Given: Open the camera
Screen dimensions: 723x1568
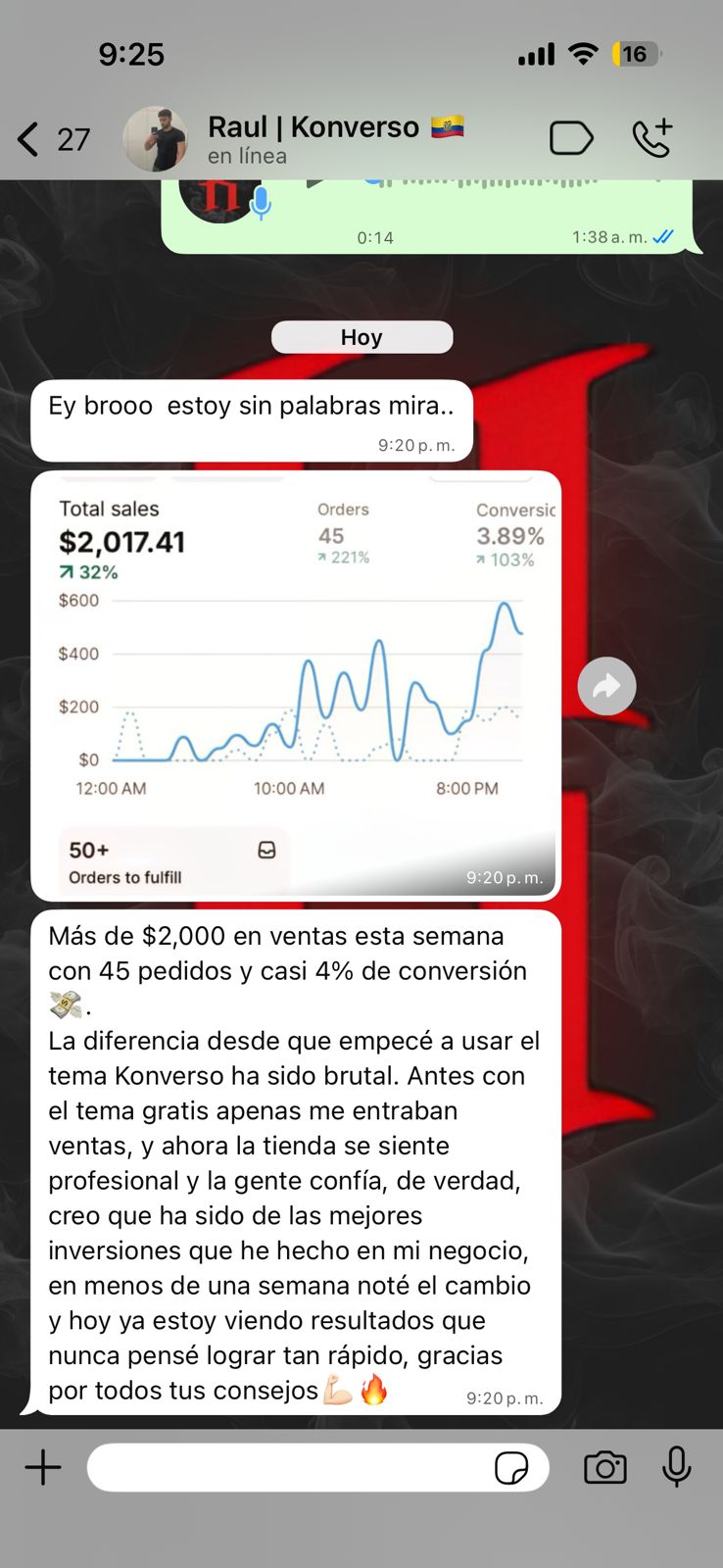Looking at the screenshot, I should [605, 1467].
